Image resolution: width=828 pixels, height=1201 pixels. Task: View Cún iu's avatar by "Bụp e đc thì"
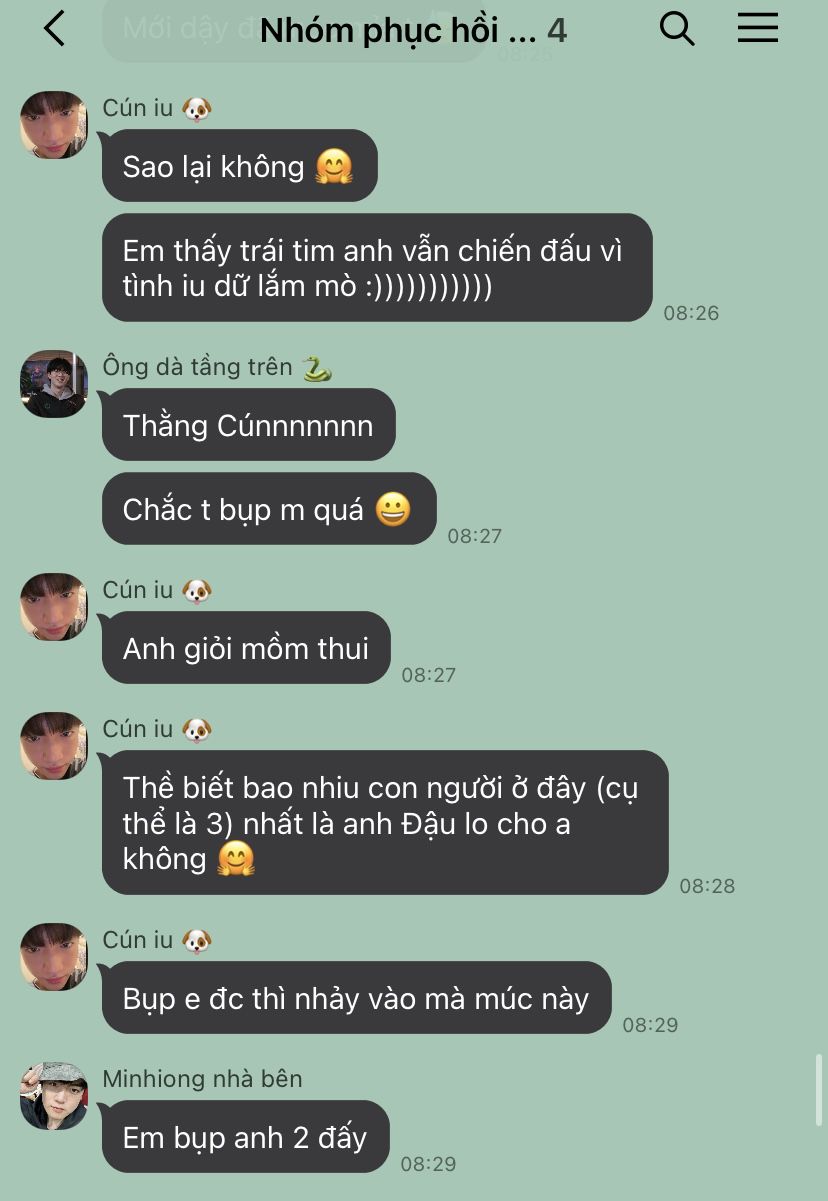(54, 957)
